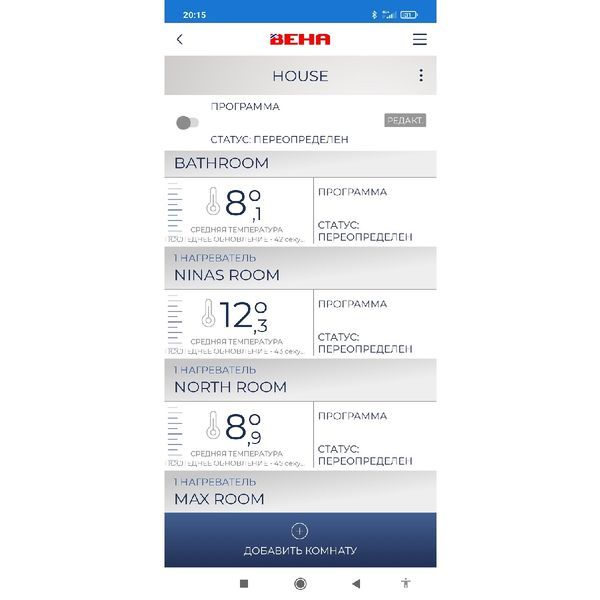Tap the system back button

point(356,583)
